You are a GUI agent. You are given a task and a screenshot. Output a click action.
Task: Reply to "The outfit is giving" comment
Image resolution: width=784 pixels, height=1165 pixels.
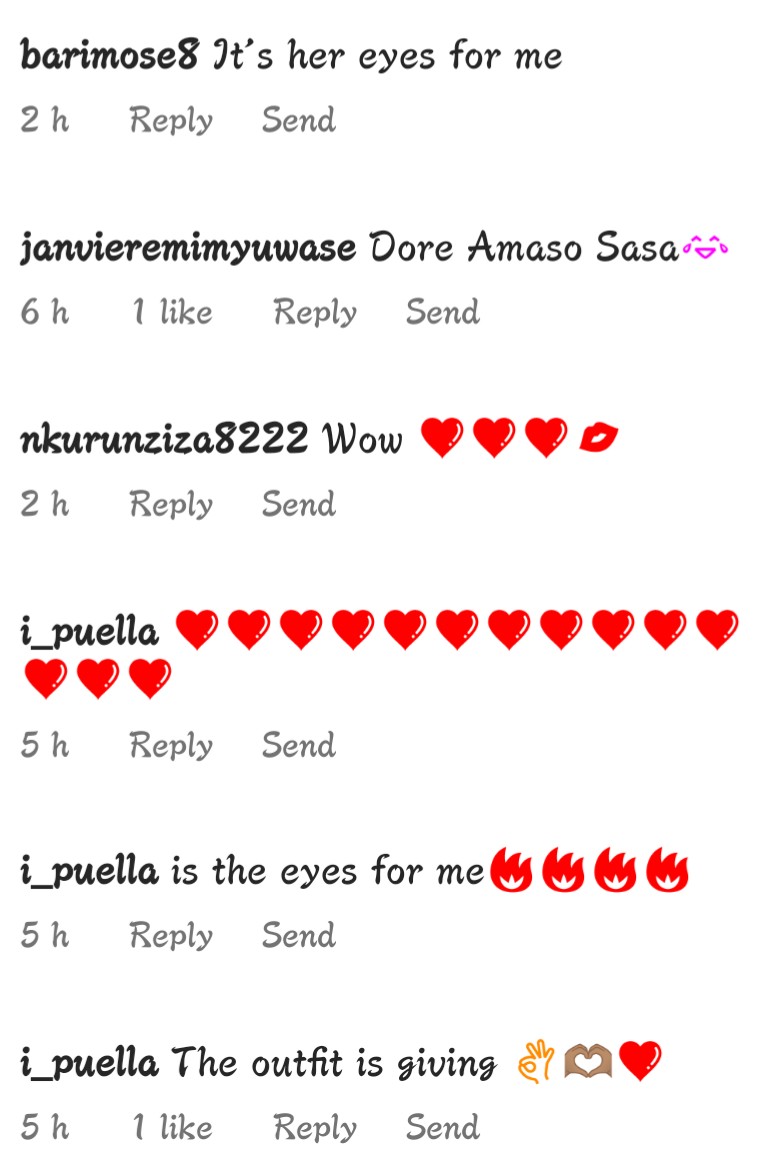point(315,1128)
